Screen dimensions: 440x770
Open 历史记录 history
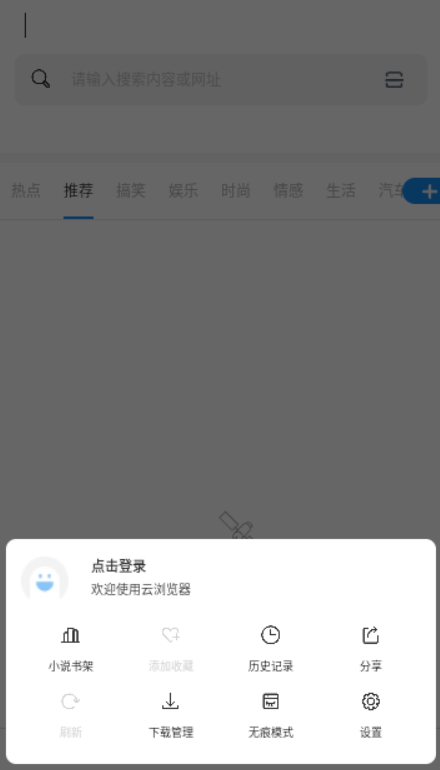point(271,650)
